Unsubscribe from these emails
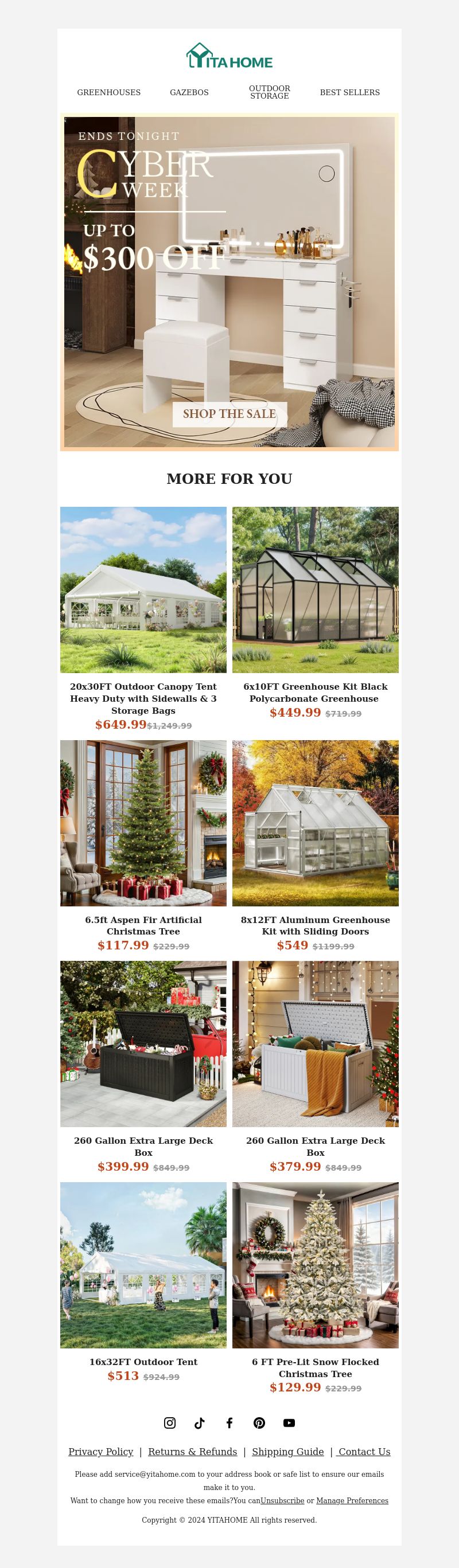The width and height of the screenshot is (459, 1568). 282,1500
